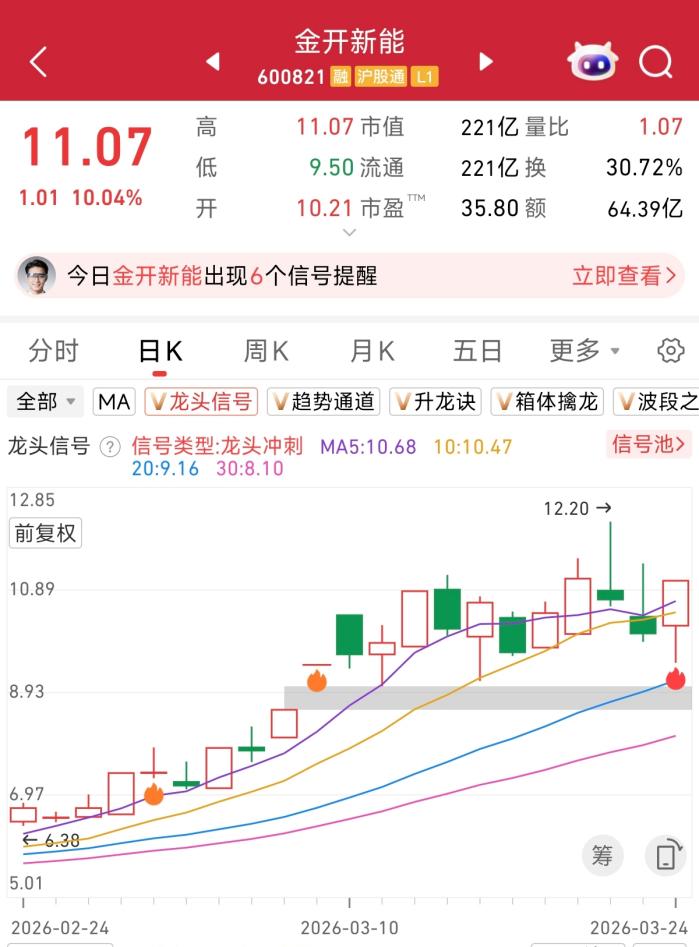Open the 更多 period dropdown

tap(585, 351)
